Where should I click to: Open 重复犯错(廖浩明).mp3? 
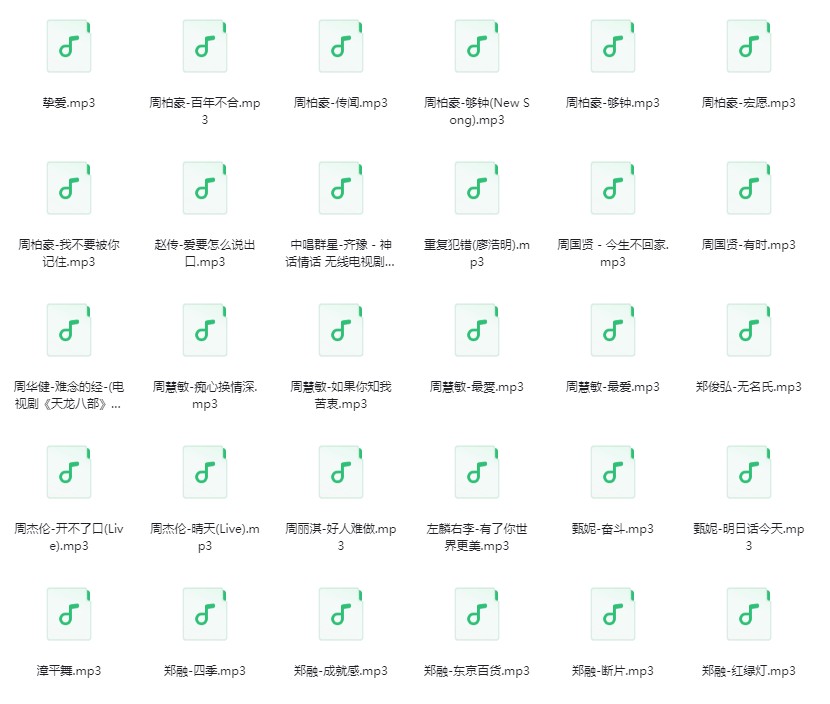[477, 188]
